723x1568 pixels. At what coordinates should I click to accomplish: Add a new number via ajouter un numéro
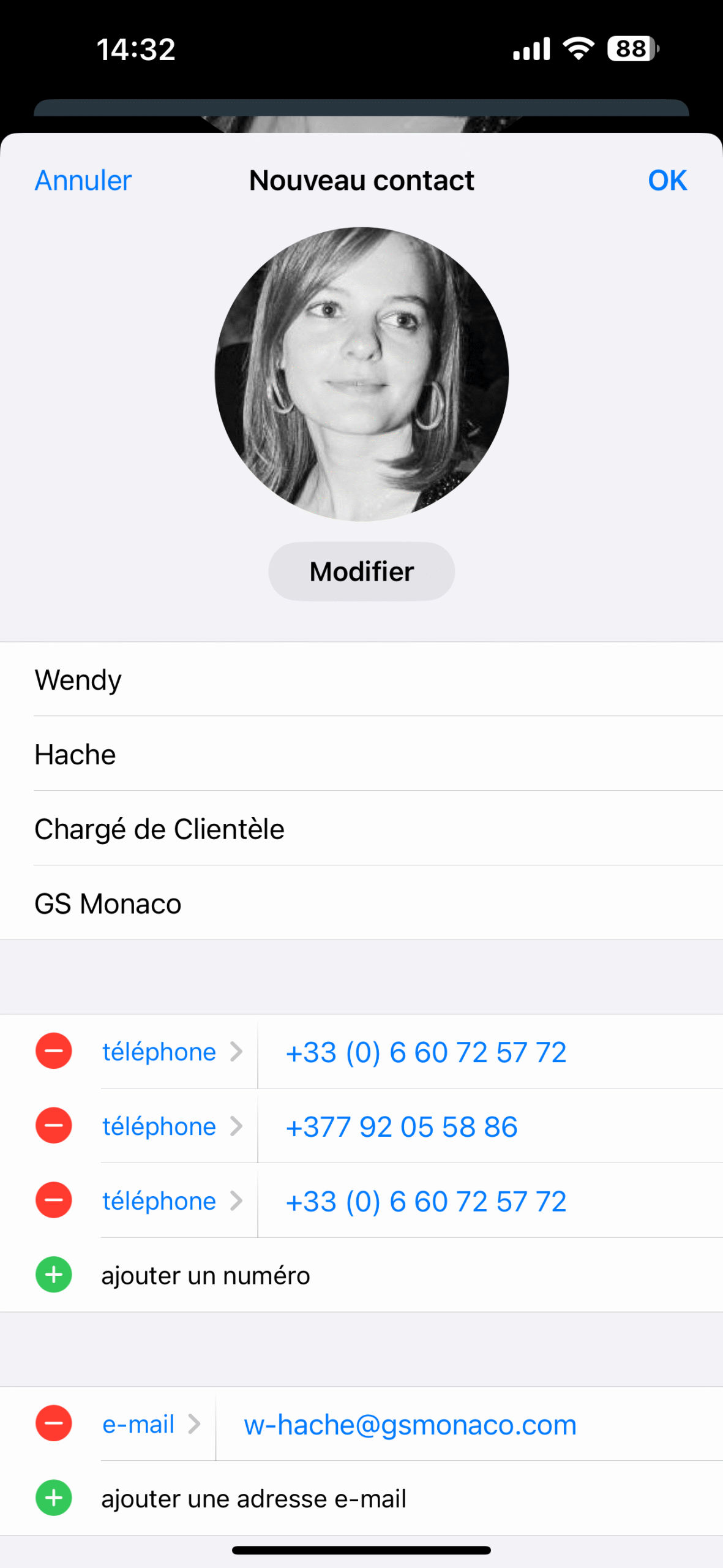coord(205,1275)
